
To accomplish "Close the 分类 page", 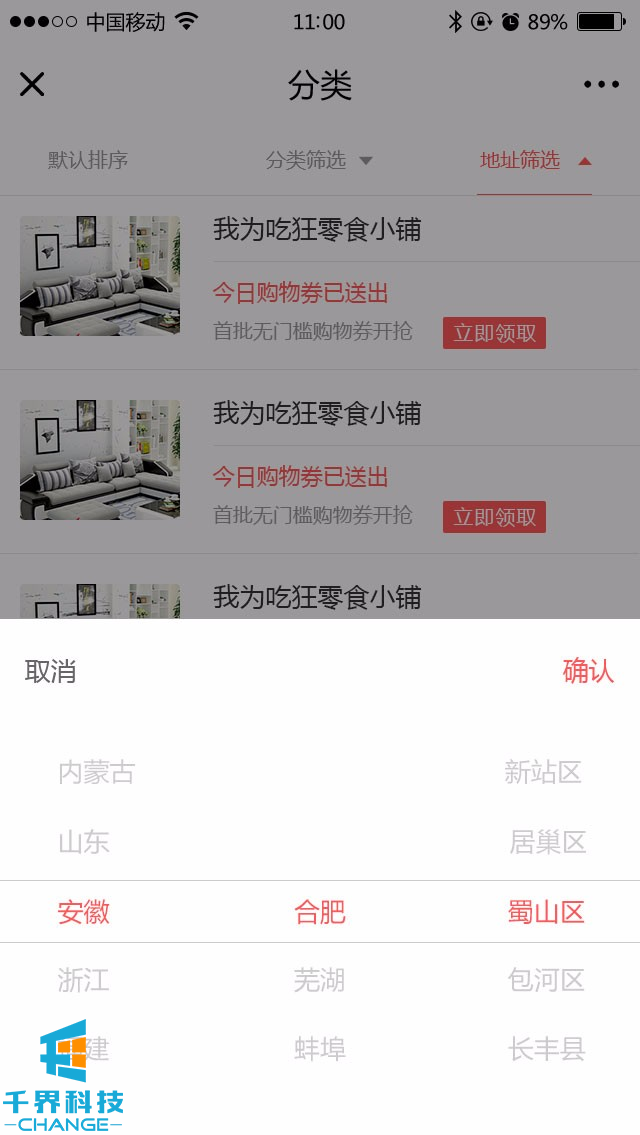I will click(x=32, y=85).
